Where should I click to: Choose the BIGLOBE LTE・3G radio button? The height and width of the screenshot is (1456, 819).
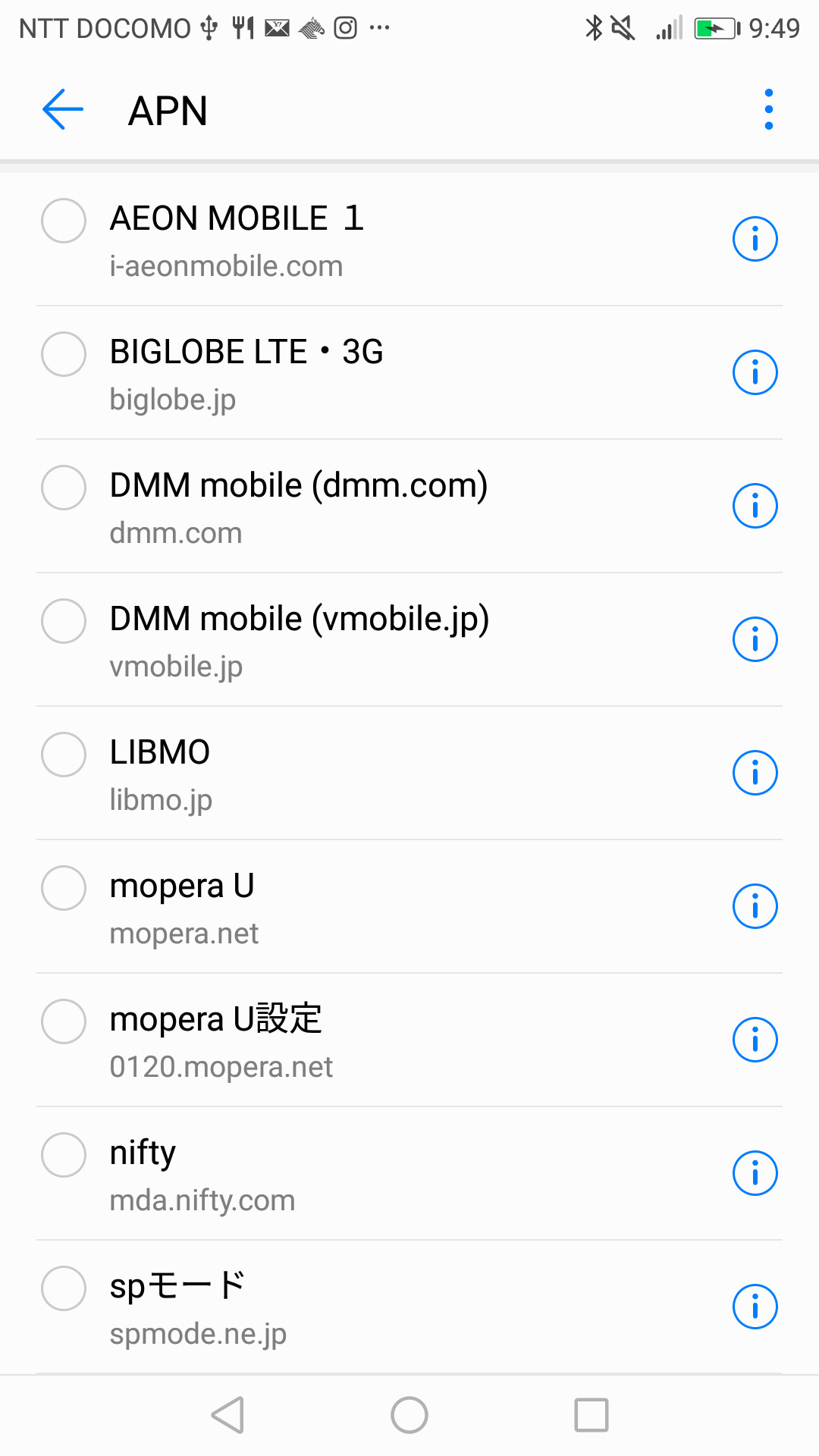pyautogui.click(x=64, y=354)
